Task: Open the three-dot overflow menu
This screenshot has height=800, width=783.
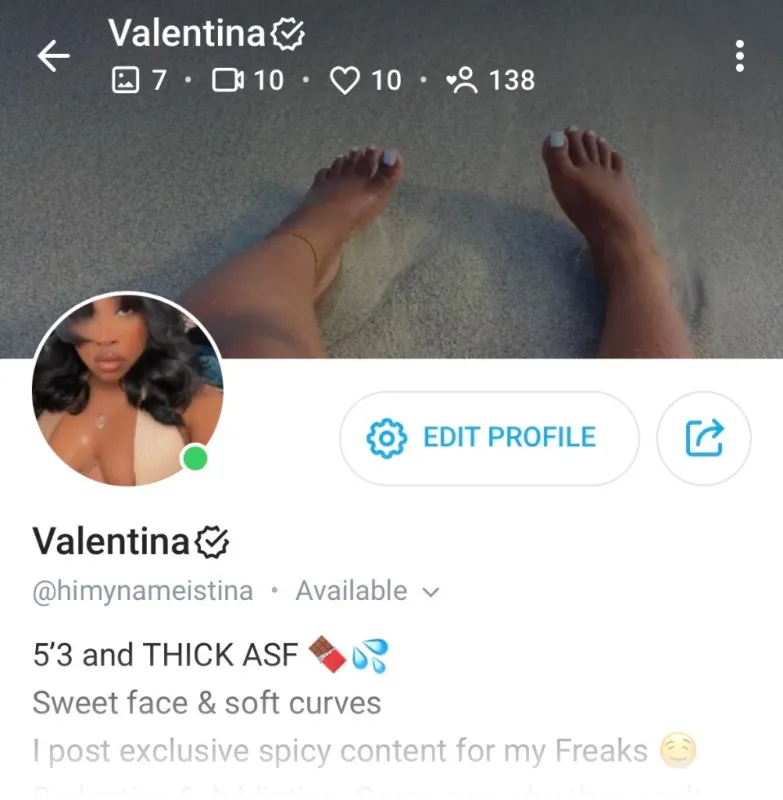Action: pos(739,57)
